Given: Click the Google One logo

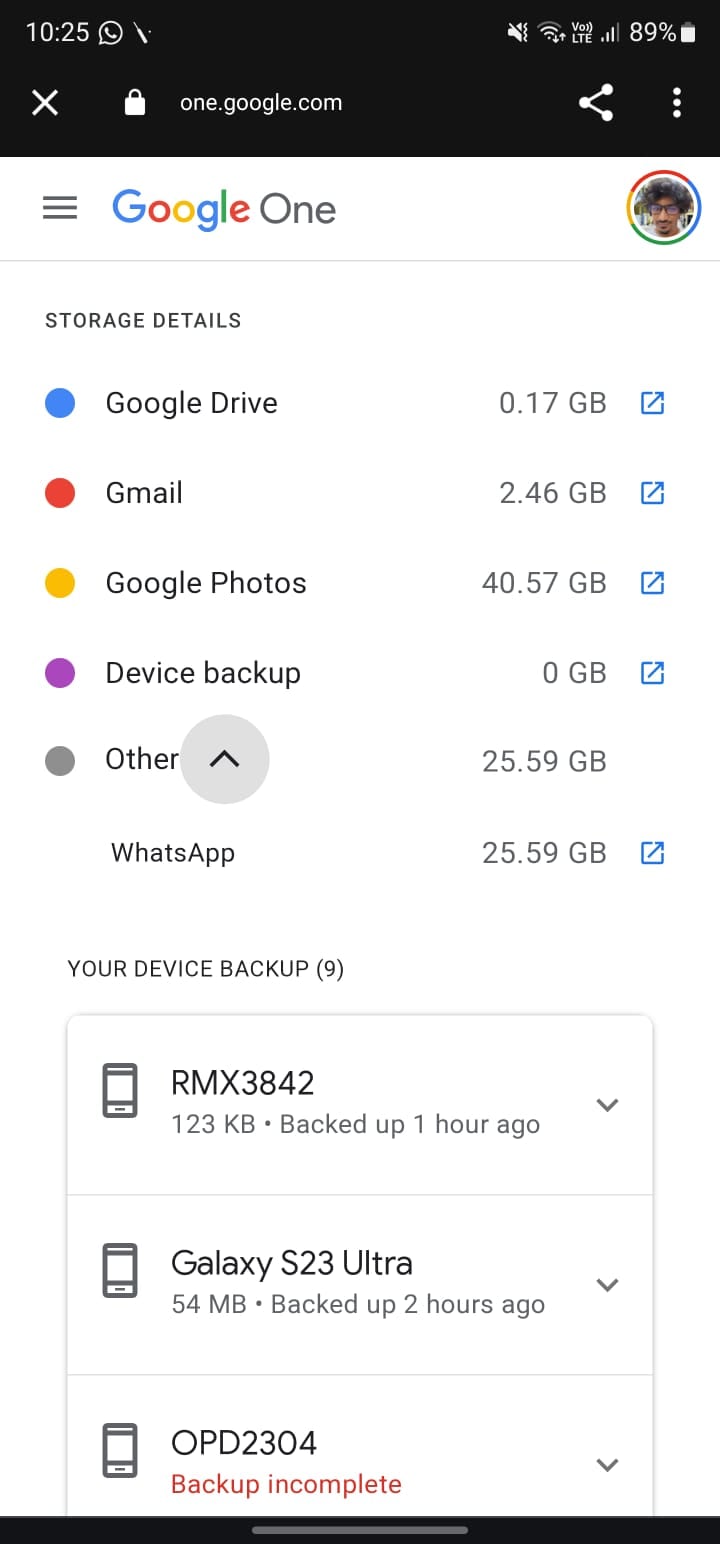Looking at the screenshot, I should [223, 208].
